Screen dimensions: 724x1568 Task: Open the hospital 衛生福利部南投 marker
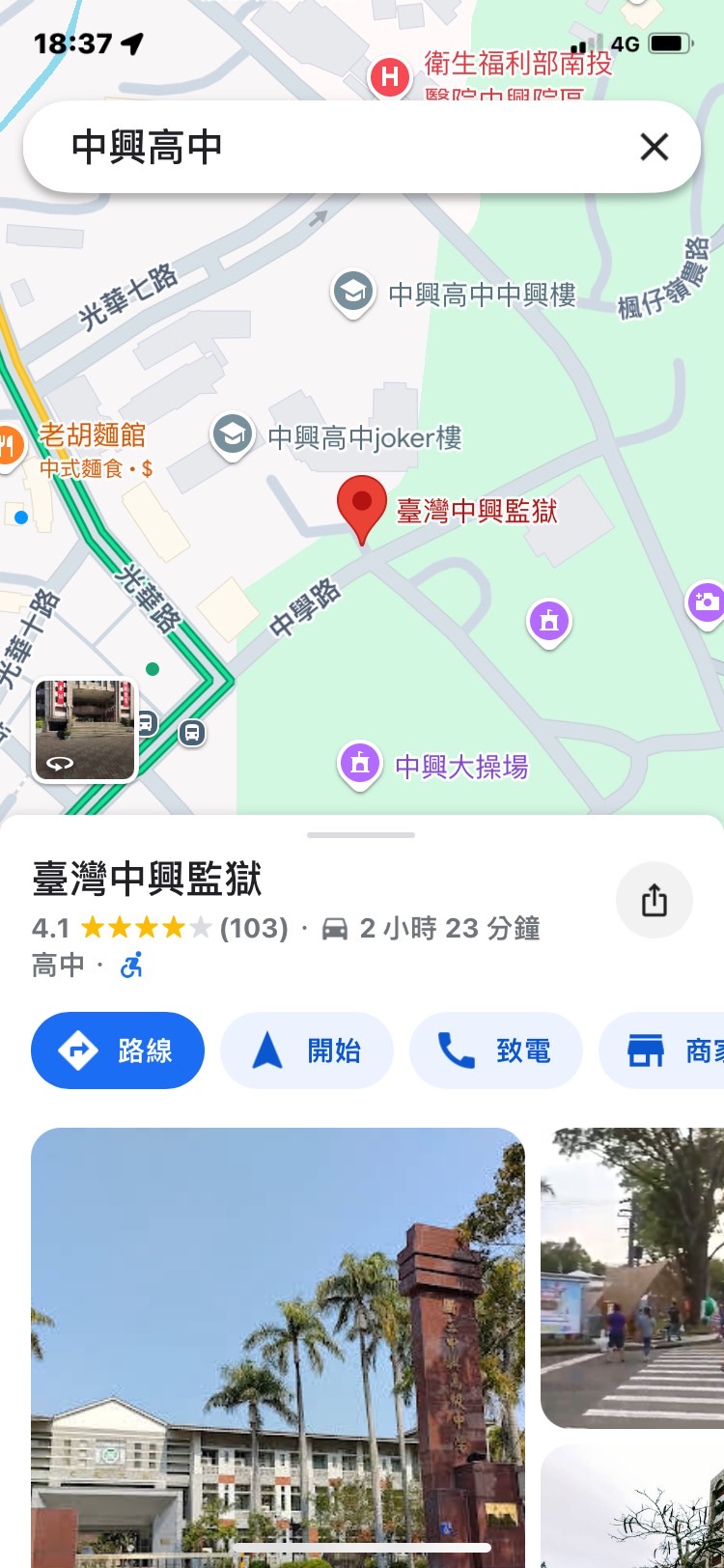[x=390, y=77]
